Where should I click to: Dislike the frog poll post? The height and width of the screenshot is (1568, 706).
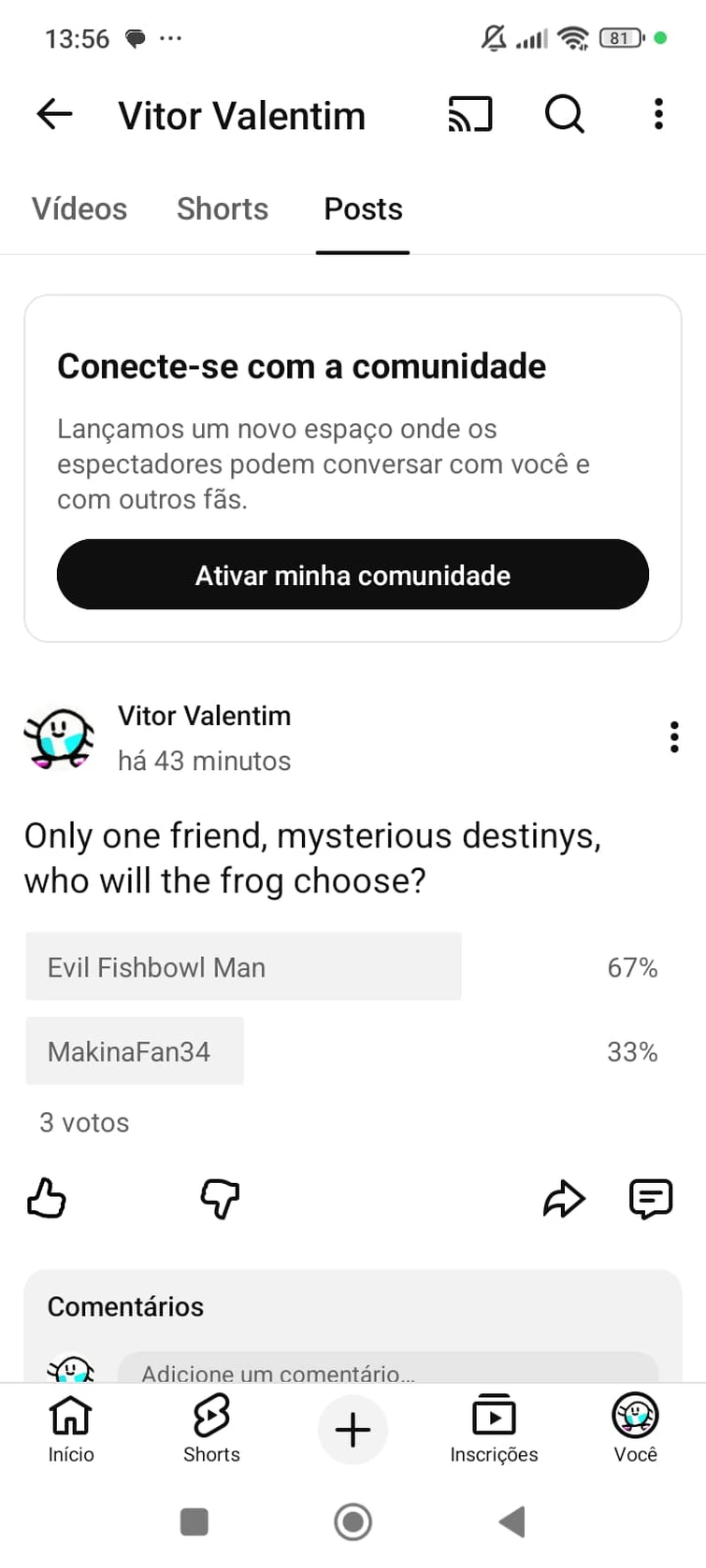219,1199
